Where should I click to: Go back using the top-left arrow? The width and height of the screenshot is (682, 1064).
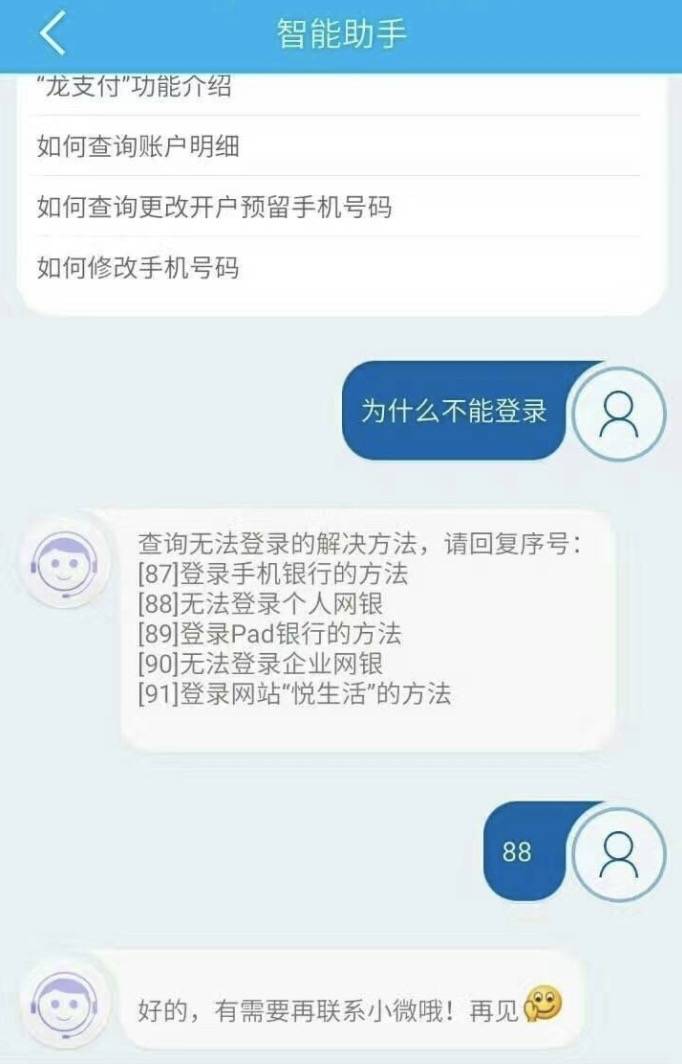click(x=52, y=33)
